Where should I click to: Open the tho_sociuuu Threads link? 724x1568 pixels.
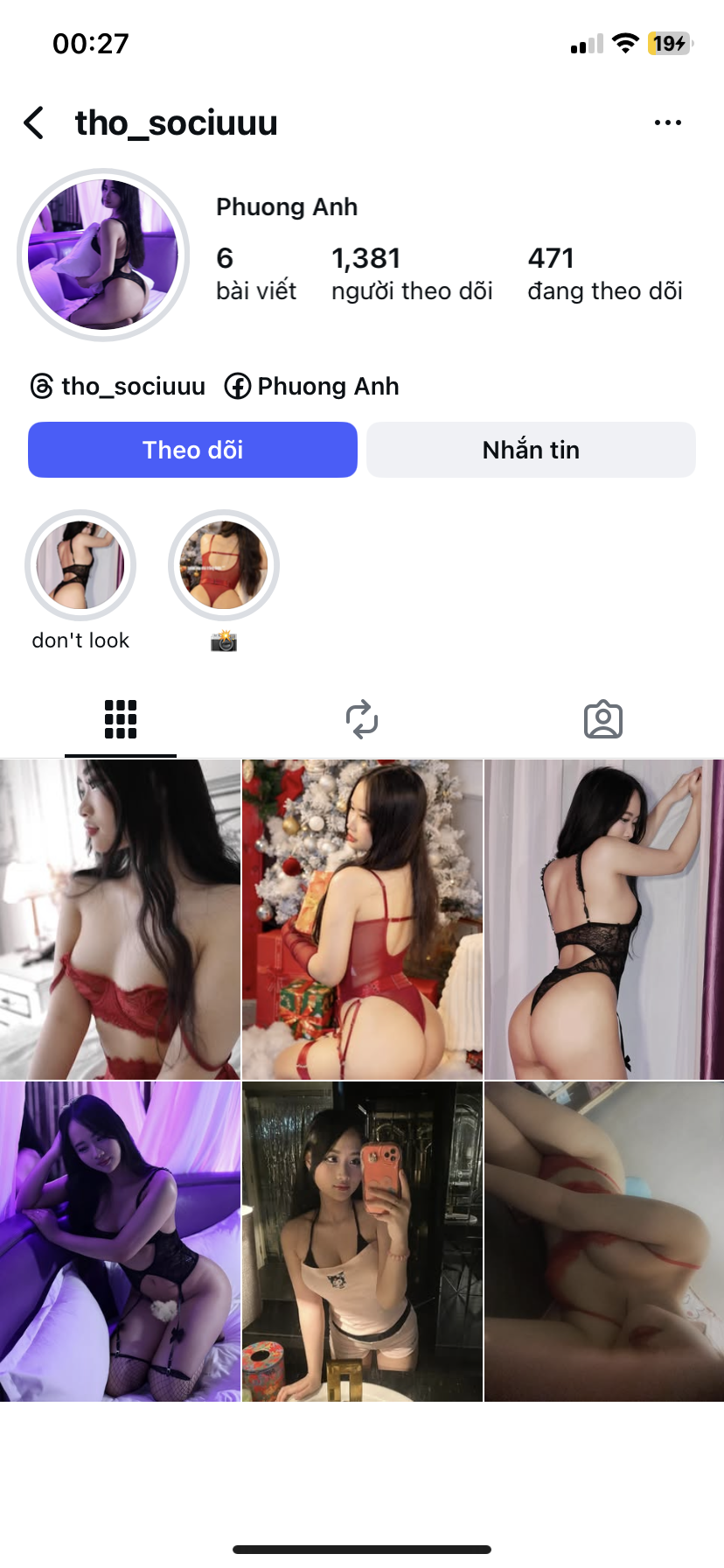click(118, 386)
